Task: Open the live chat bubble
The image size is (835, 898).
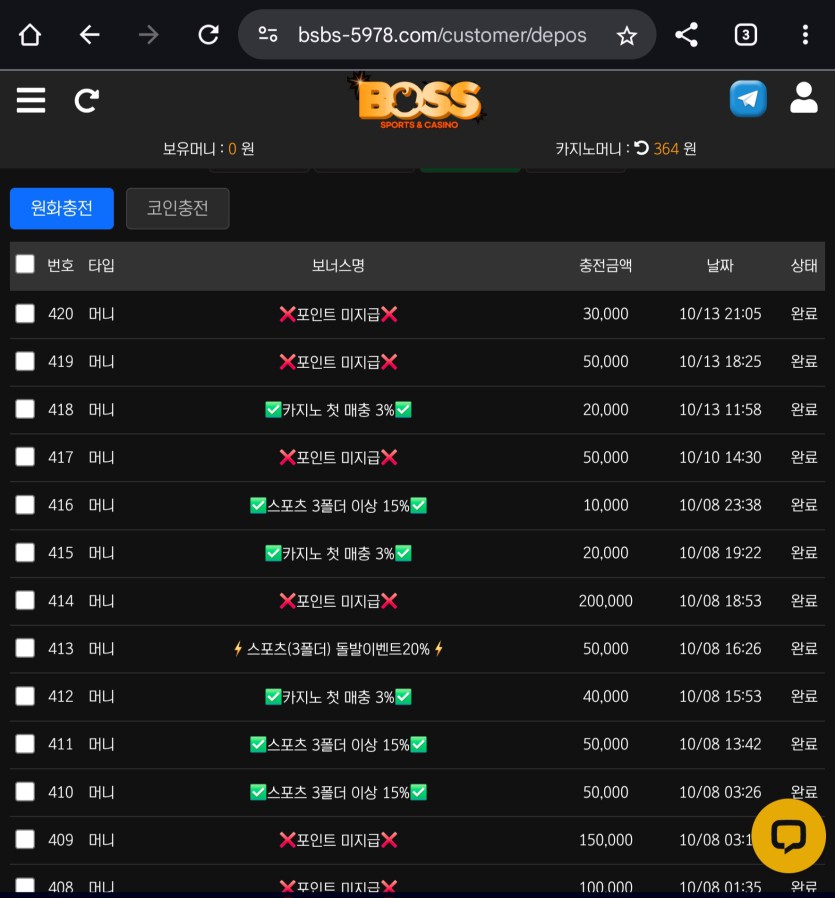Action: pos(788,836)
